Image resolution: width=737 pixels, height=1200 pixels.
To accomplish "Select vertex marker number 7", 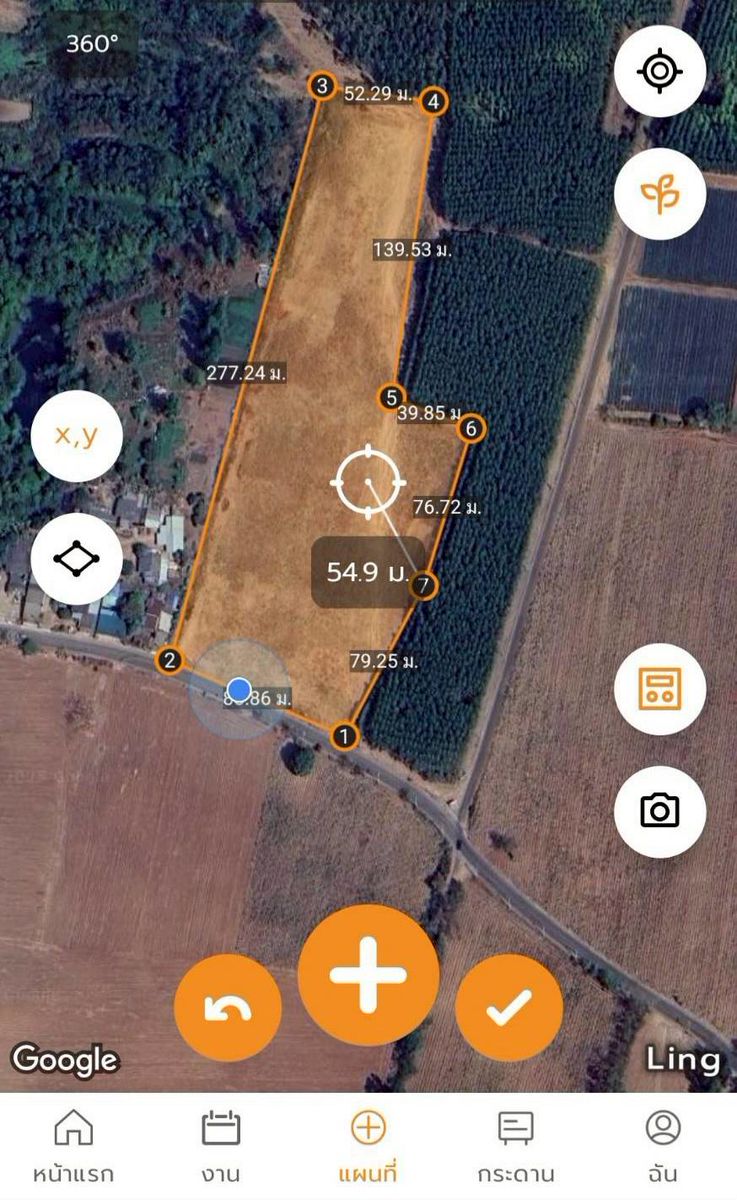I will (x=423, y=585).
